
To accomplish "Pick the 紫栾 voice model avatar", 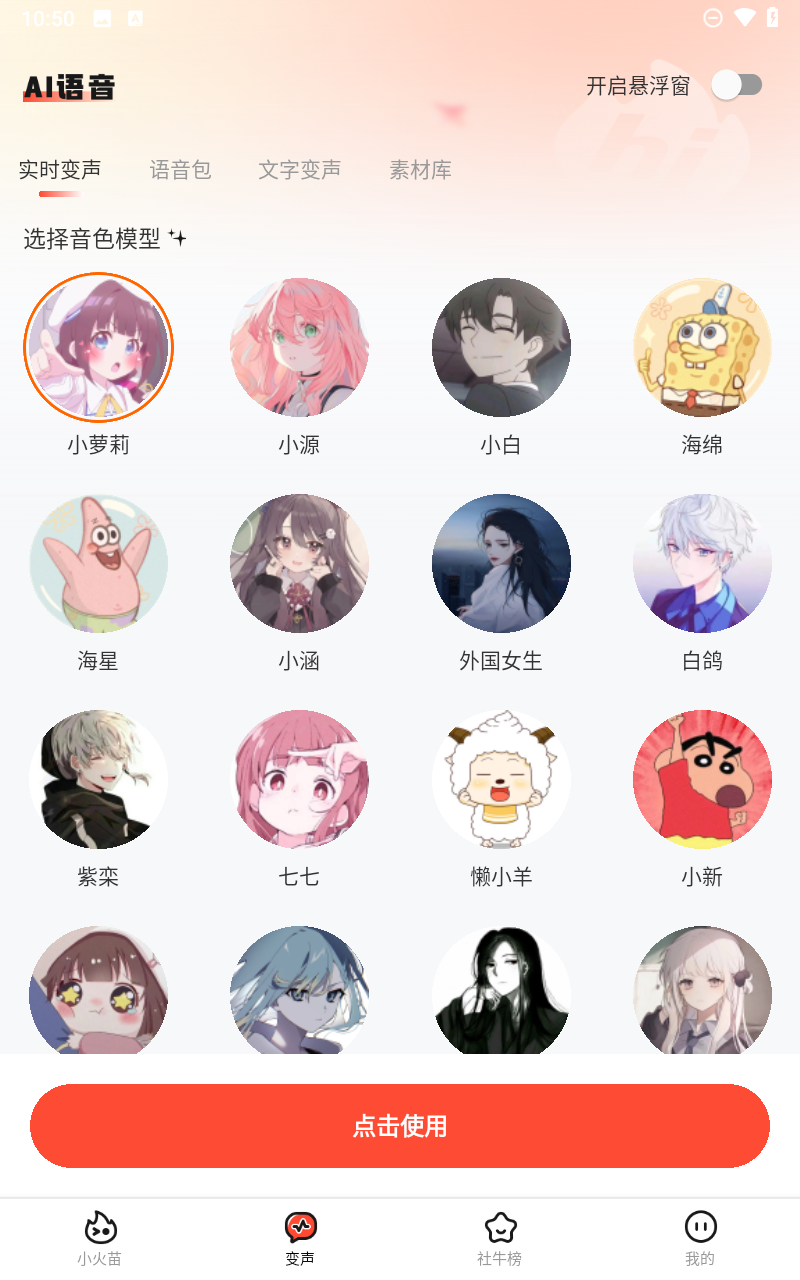I will [98, 779].
